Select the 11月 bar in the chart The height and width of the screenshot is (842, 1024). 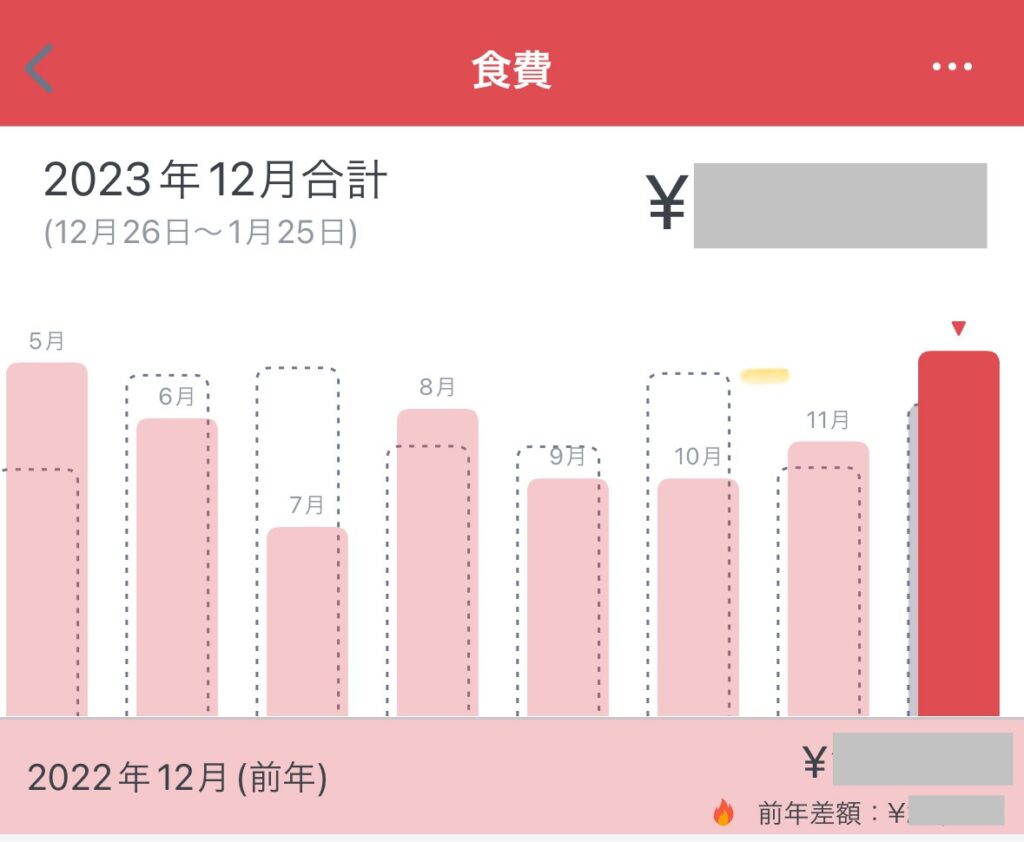click(827, 578)
